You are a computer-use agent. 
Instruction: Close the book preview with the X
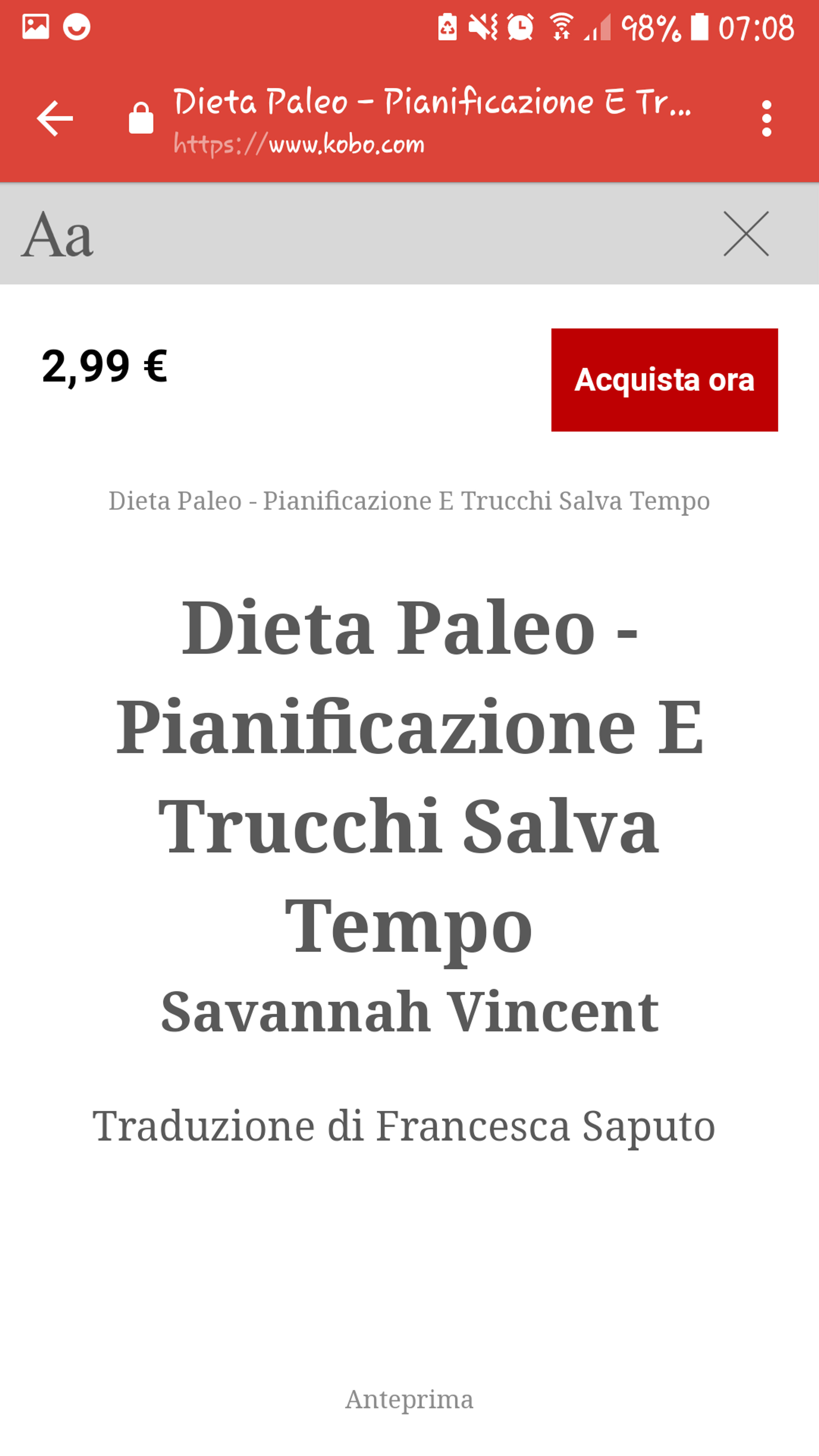(x=746, y=234)
